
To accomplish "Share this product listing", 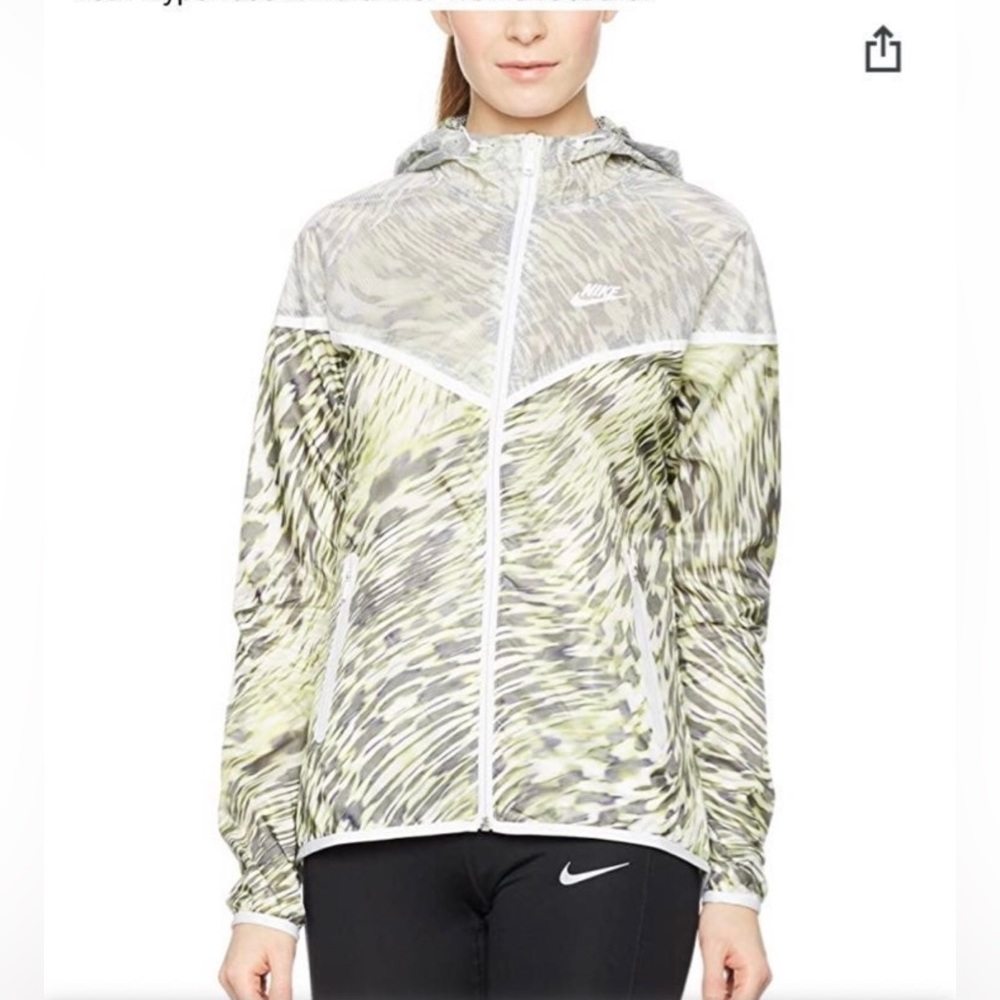I will pos(883,50).
